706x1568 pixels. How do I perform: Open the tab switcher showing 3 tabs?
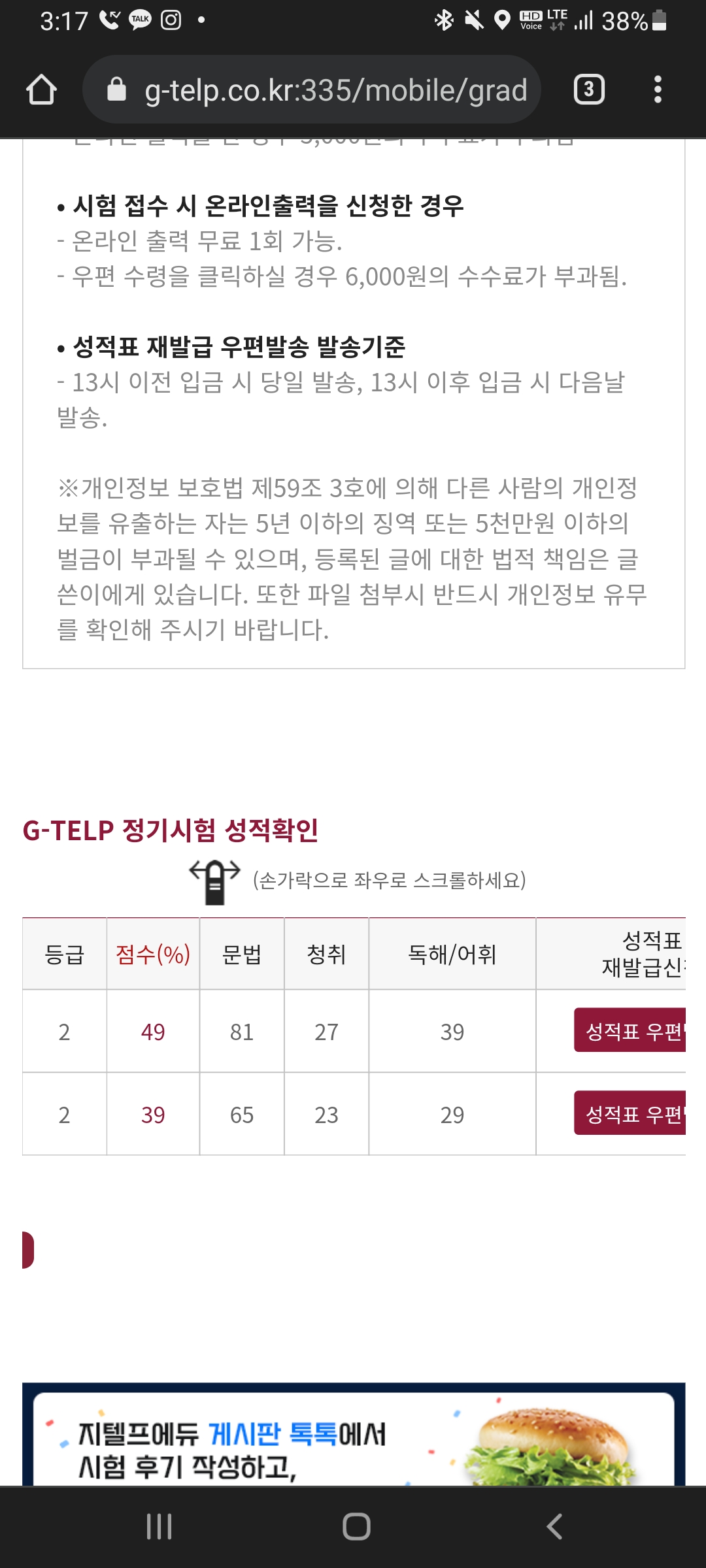pos(588,90)
